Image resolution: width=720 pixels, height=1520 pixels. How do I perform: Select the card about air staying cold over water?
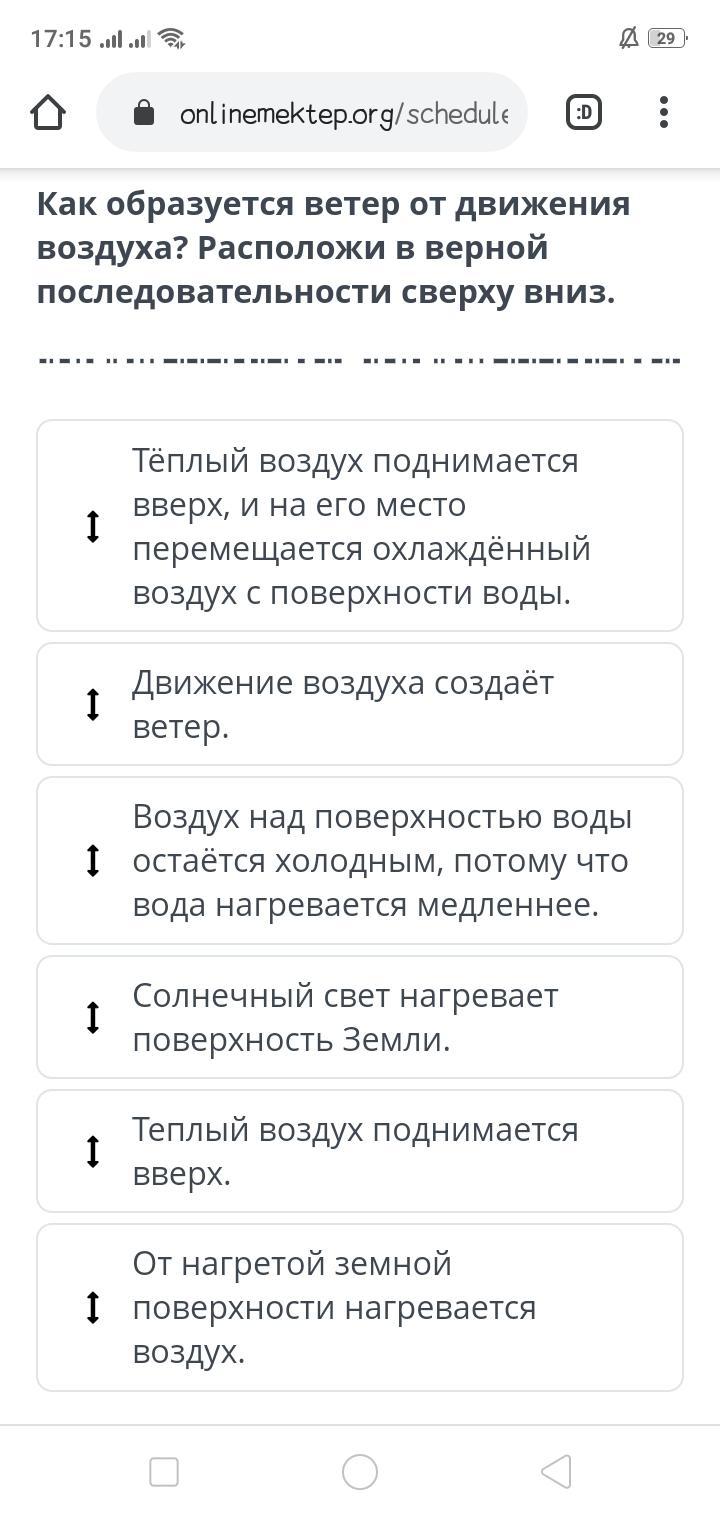coord(360,860)
